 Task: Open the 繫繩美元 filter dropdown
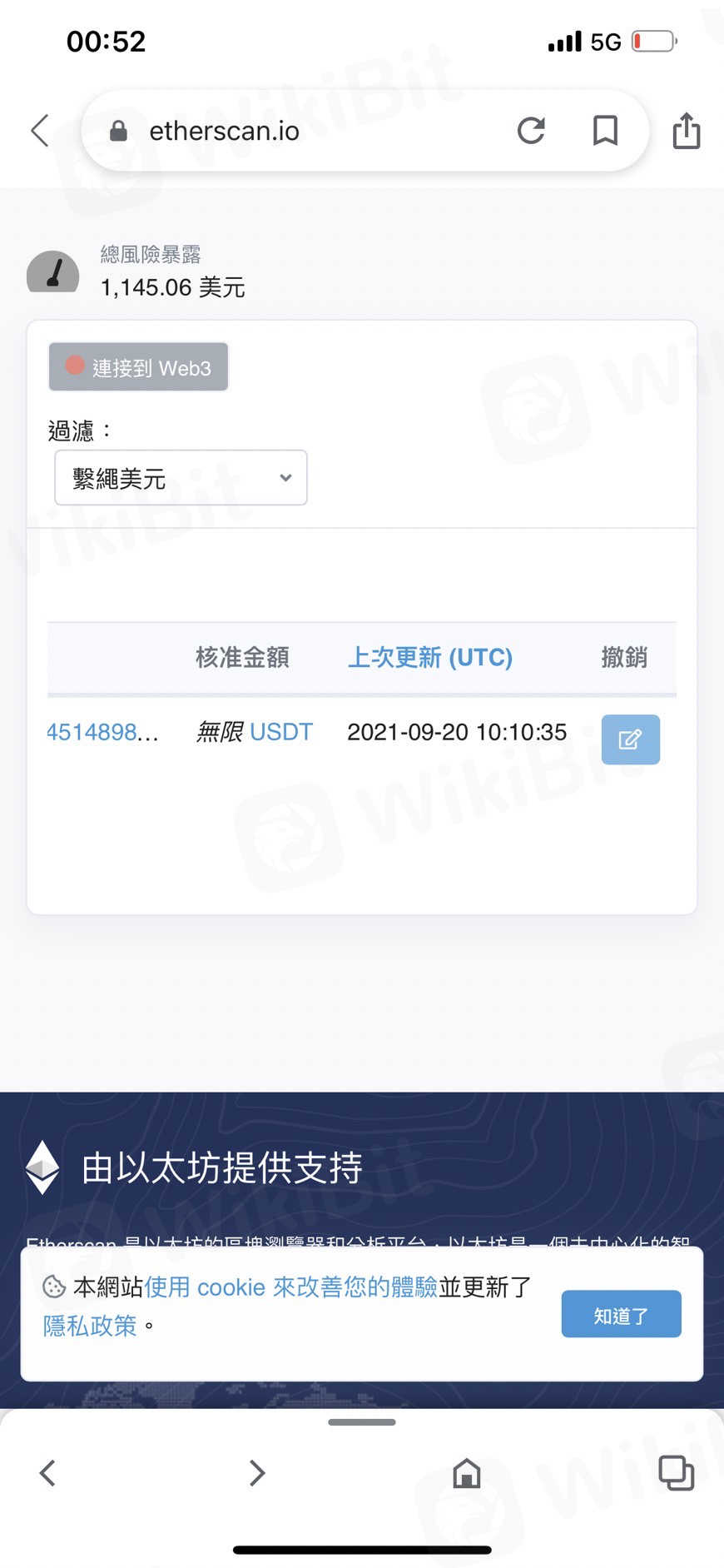pyautogui.click(x=181, y=478)
